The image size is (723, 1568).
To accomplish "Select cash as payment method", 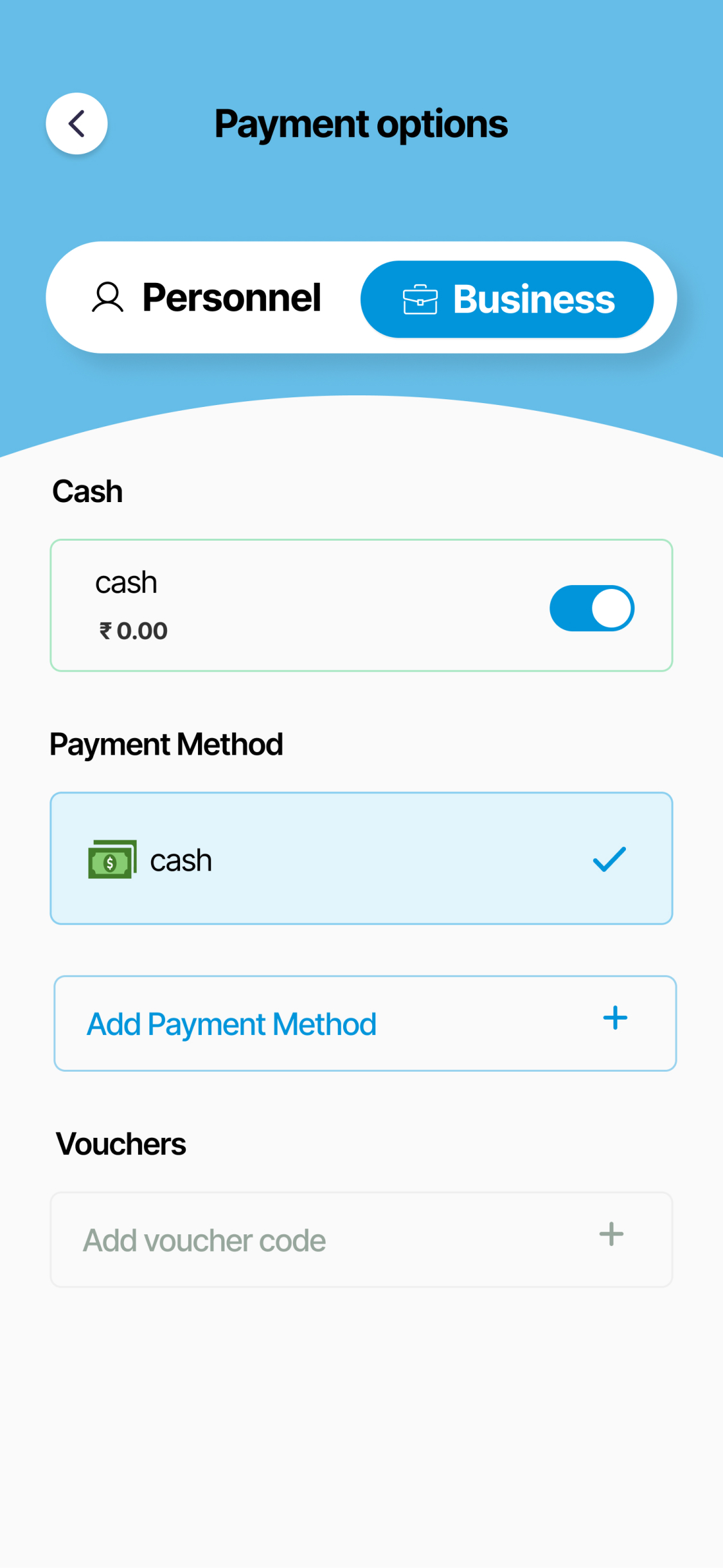I will [361, 858].
